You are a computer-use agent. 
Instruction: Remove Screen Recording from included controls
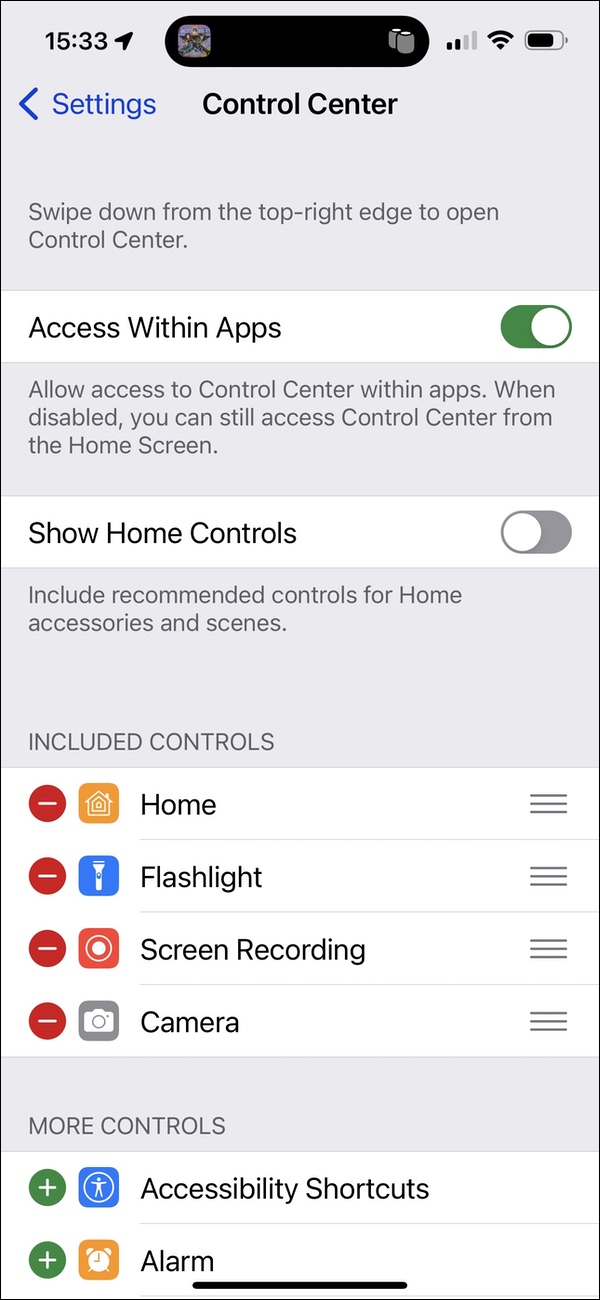point(47,949)
